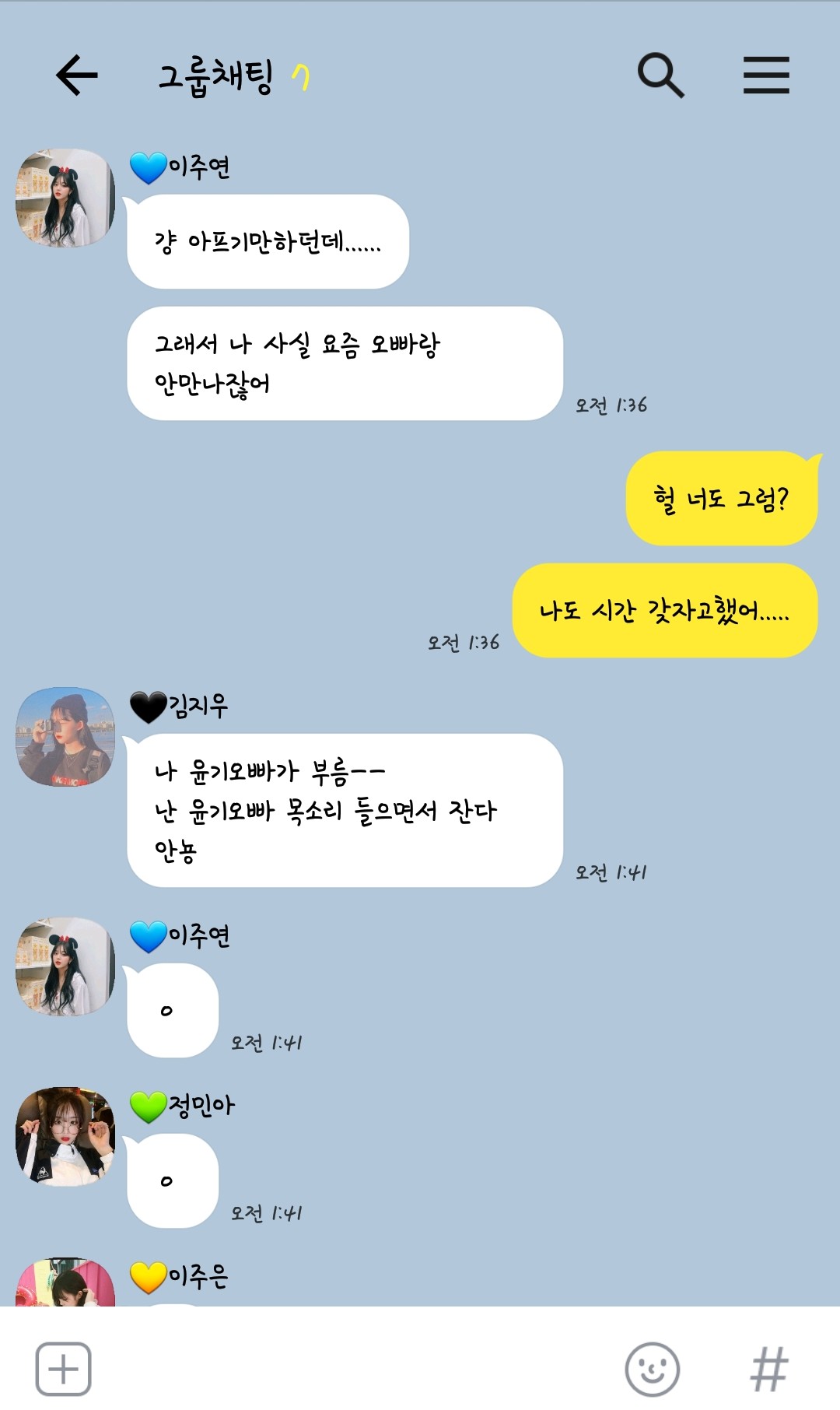Open the plus attachment button

point(64,1368)
